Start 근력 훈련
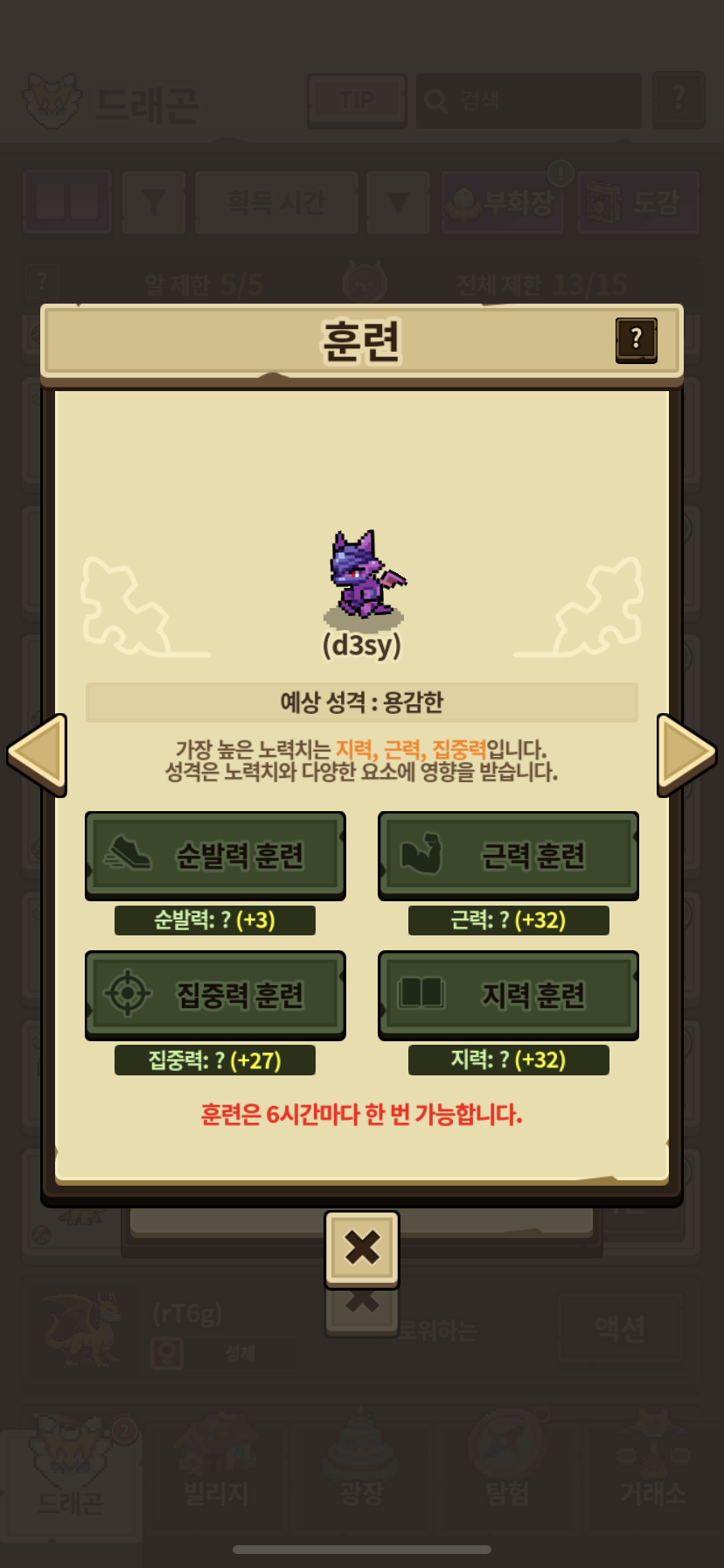The width and height of the screenshot is (724, 1568). click(508, 856)
